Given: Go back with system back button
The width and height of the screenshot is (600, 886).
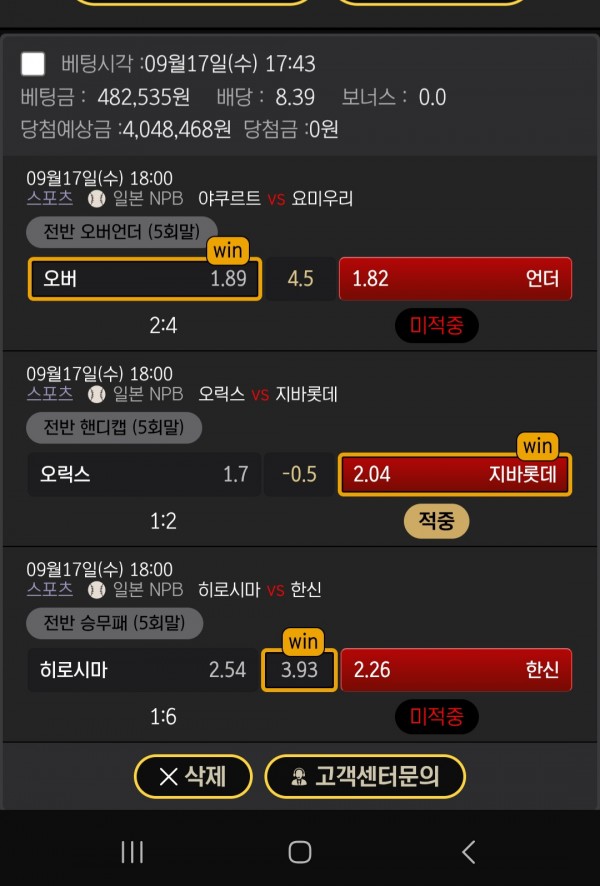Looking at the screenshot, I should (x=468, y=852).
